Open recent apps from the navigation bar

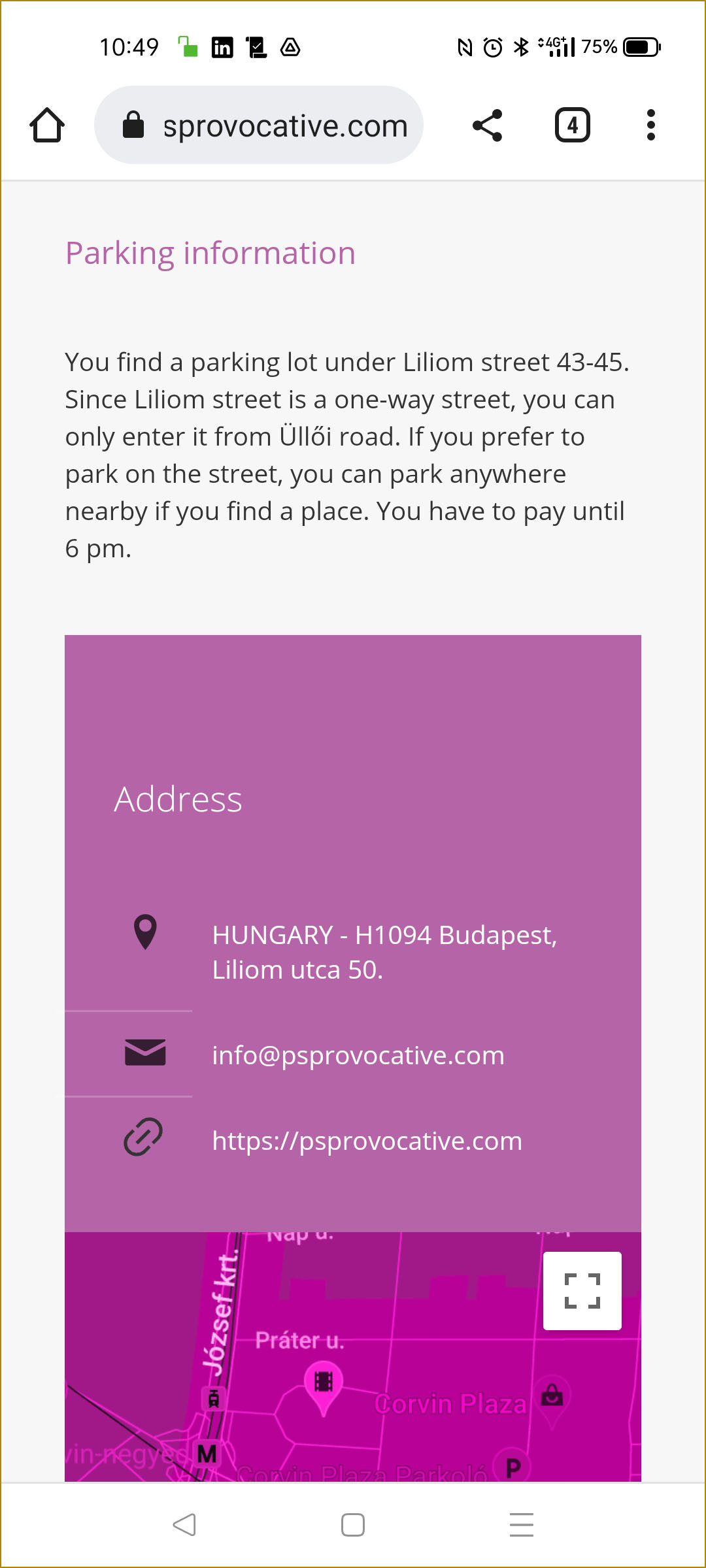coord(522,1525)
